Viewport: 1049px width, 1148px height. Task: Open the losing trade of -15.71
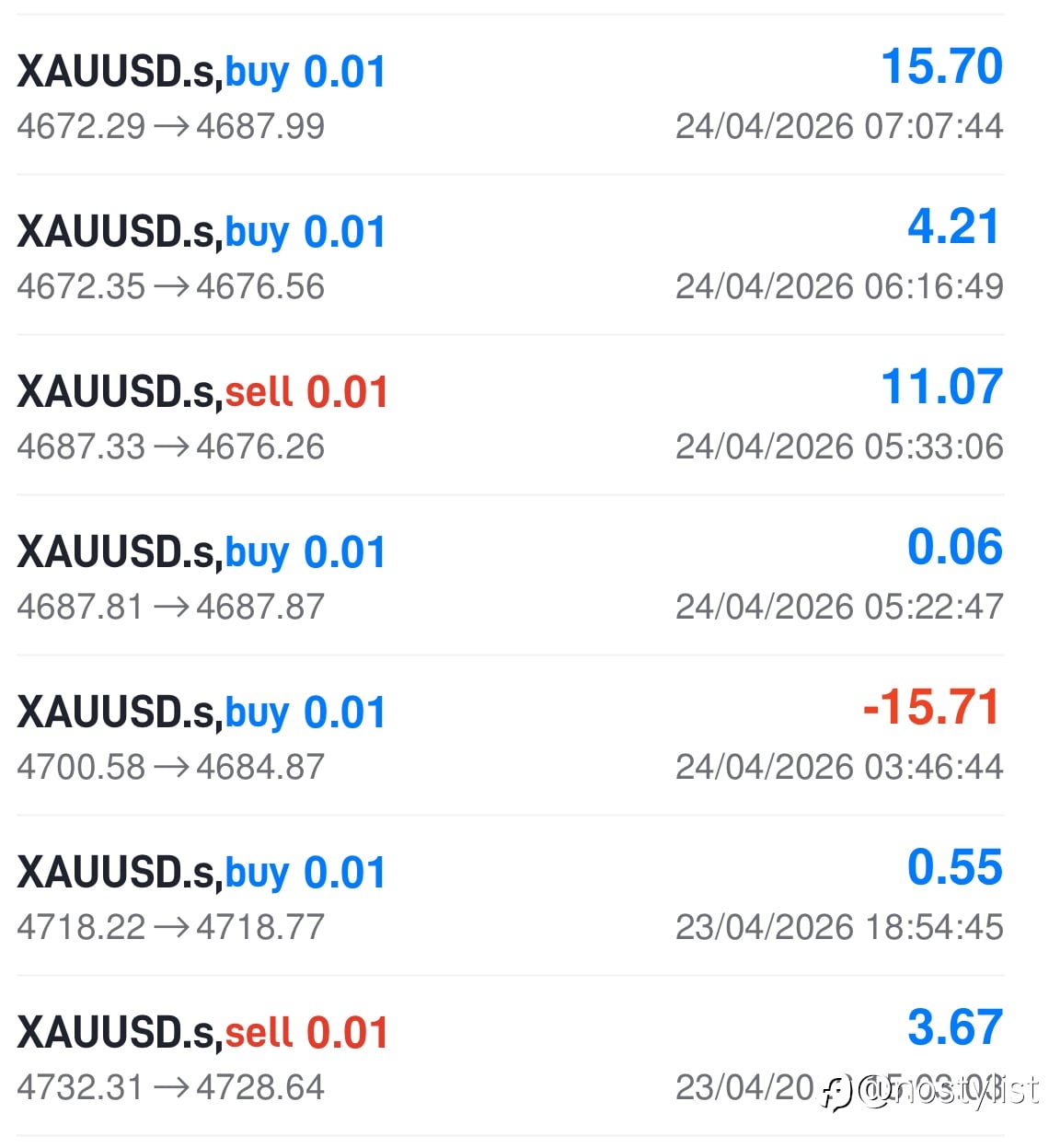pos(511,736)
